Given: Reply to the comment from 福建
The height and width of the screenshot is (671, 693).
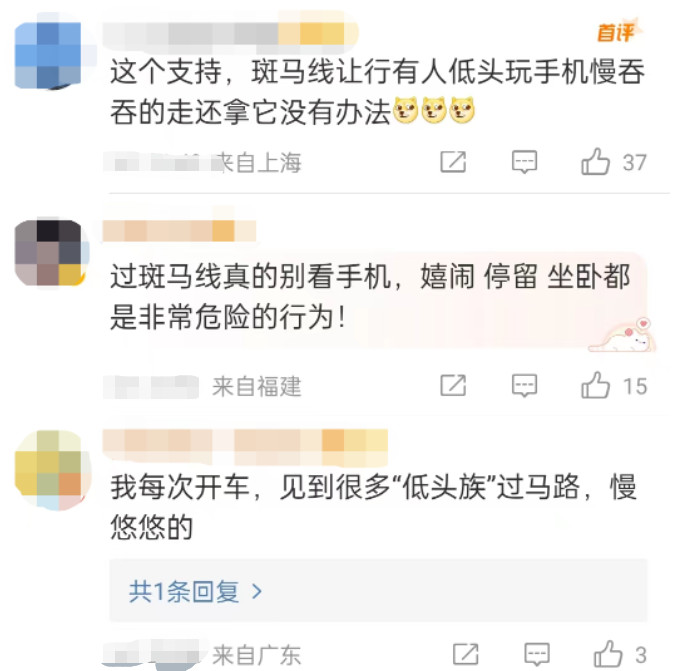Looking at the screenshot, I should (x=524, y=385).
